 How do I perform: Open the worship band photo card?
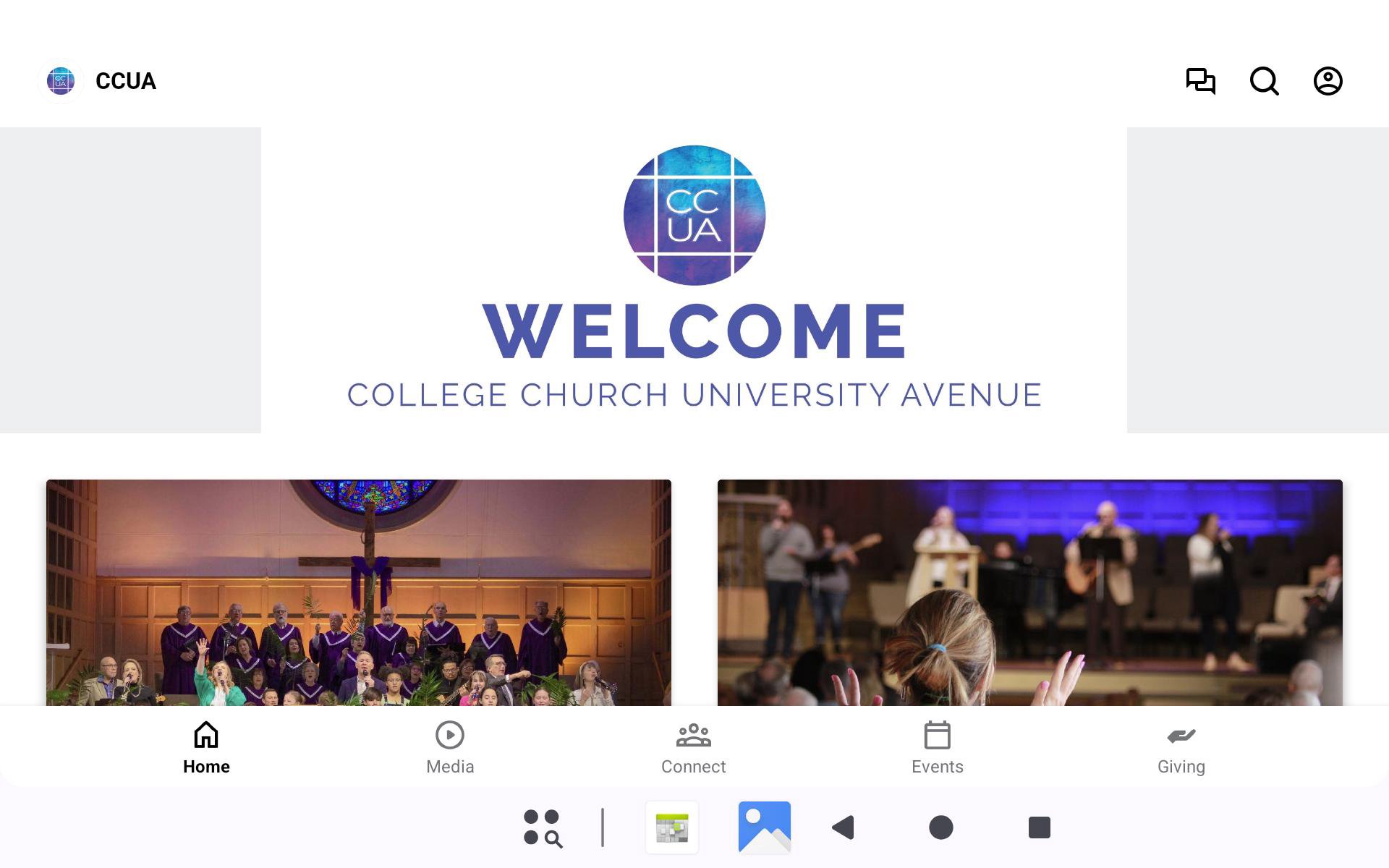pyautogui.click(x=1029, y=592)
